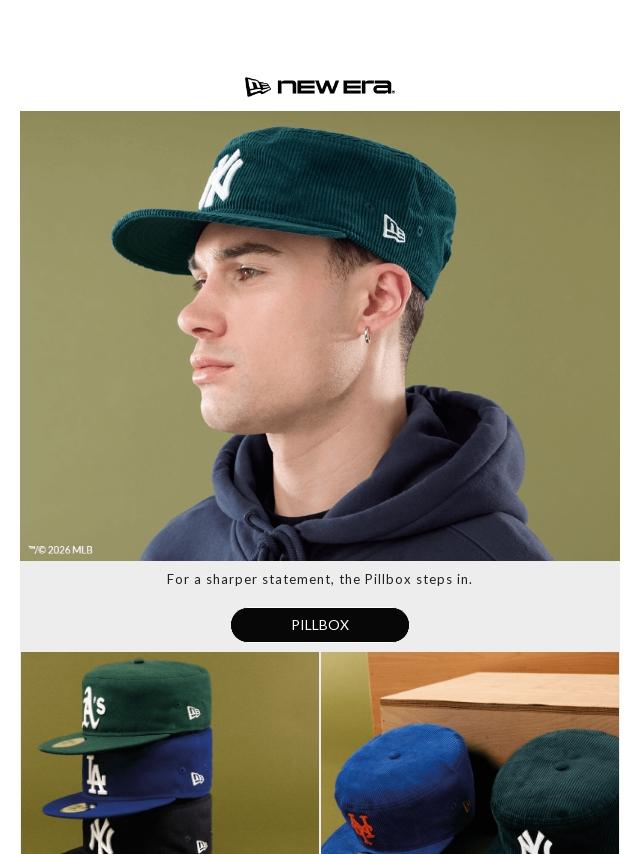The image size is (640, 854).
Task: Open the blue Mets and green Yankees caps image
Action: point(470,752)
